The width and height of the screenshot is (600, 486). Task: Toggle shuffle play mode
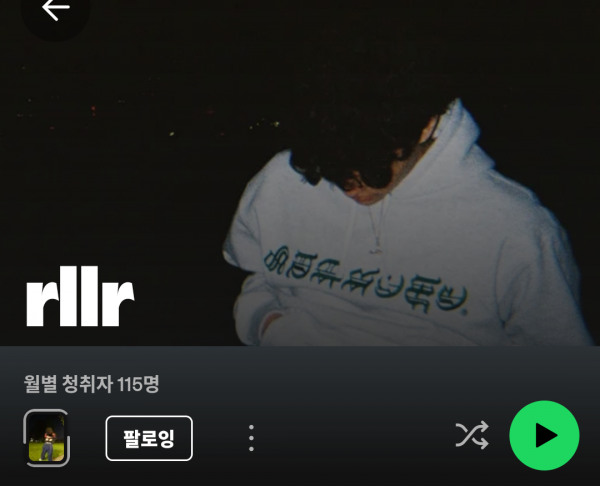coord(472,435)
